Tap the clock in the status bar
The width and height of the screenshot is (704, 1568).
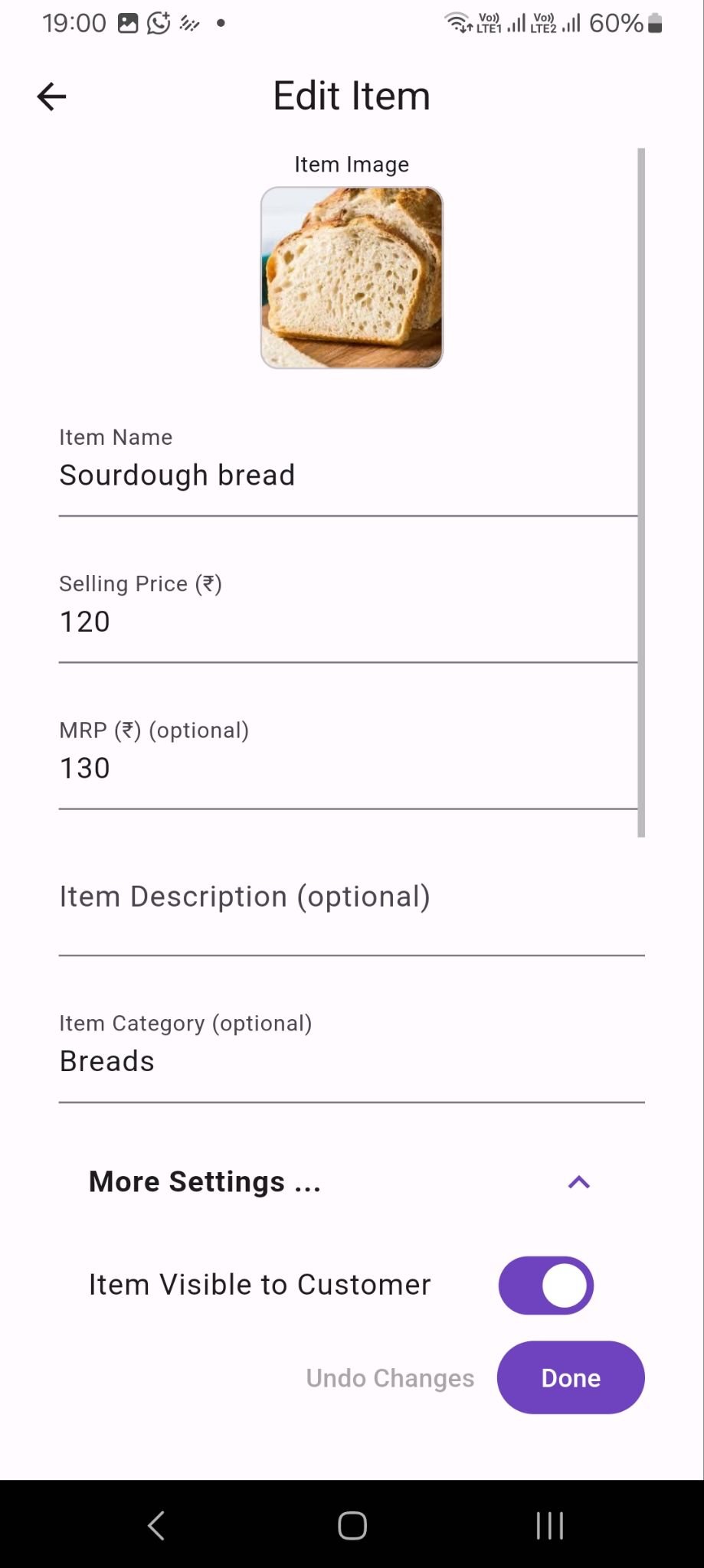tap(76, 22)
